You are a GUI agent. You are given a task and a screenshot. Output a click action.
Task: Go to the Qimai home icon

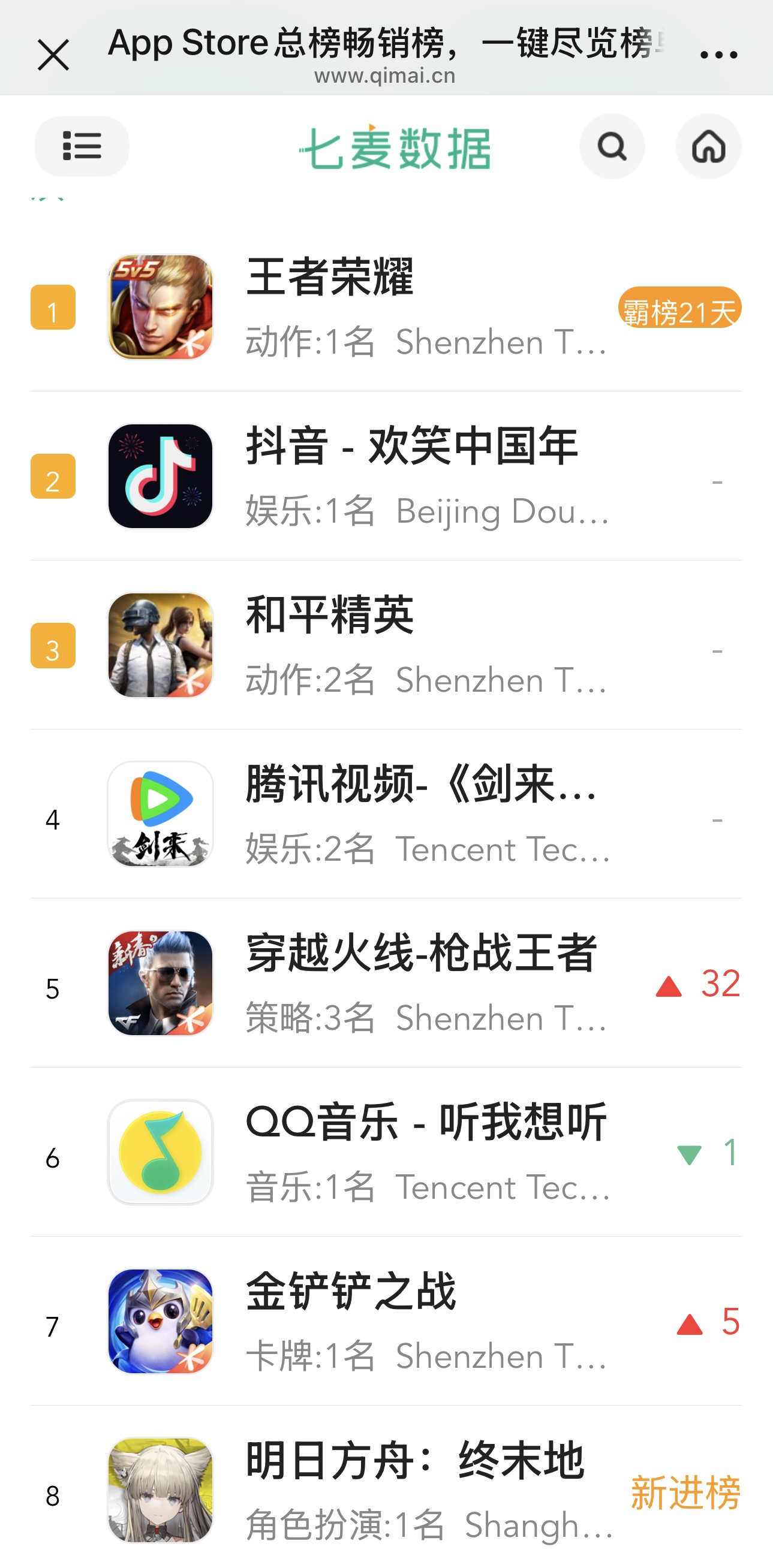pos(708,146)
